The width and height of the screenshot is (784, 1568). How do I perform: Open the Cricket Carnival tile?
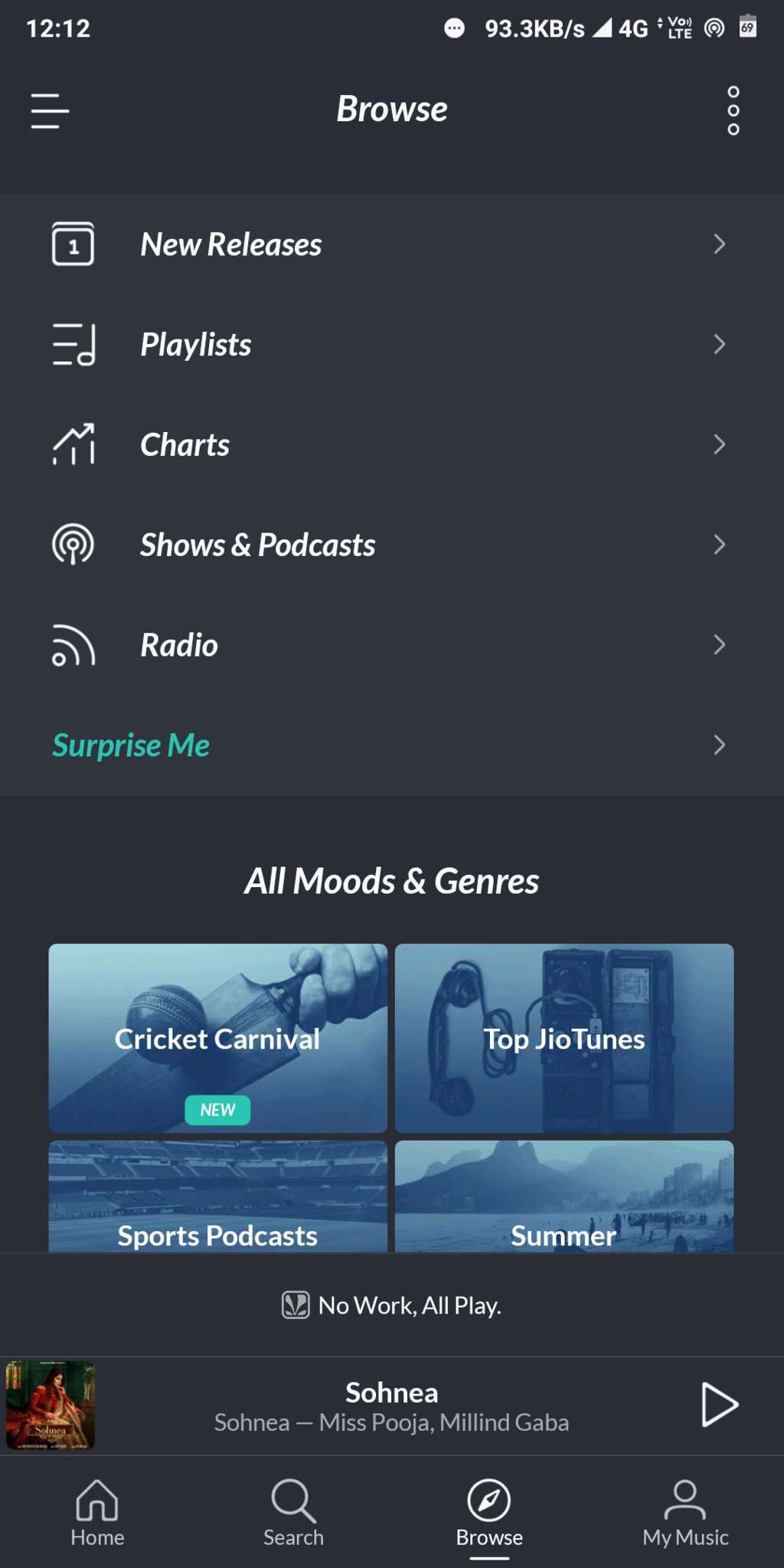click(x=217, y=1038)
